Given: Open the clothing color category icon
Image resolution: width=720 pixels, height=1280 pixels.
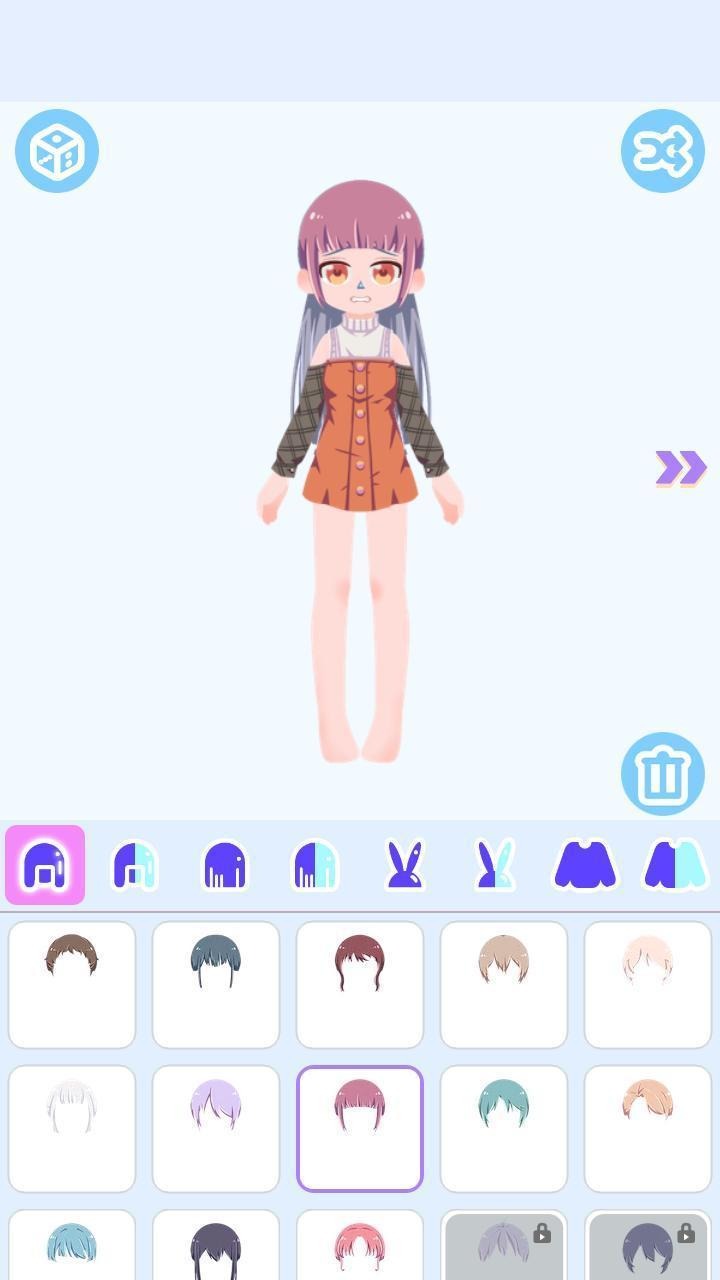Looking at the screenshot, I should pyautogui.click(x=675, y=863).
